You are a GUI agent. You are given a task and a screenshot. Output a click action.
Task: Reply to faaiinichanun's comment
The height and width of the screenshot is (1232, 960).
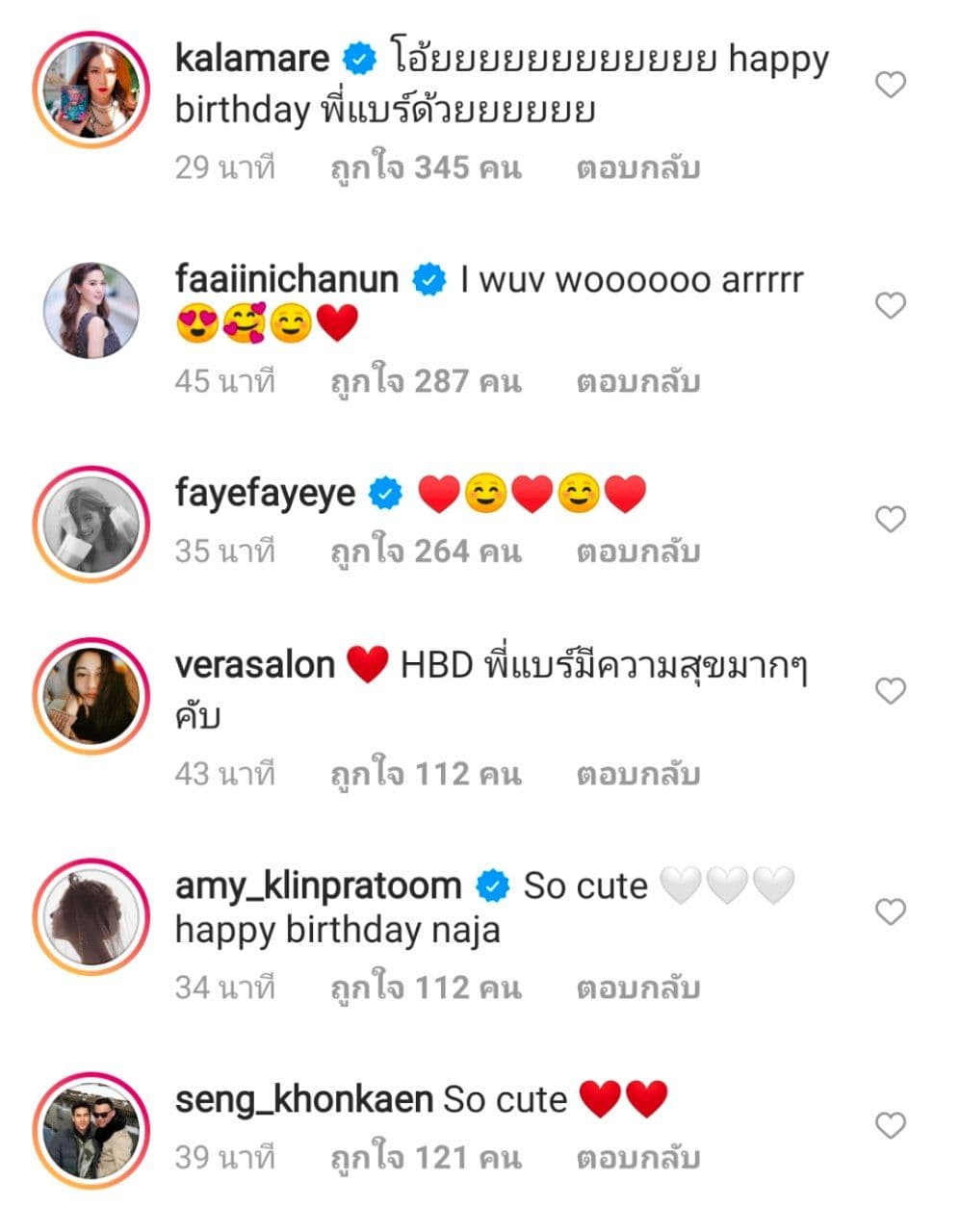(x=637, y=382)
